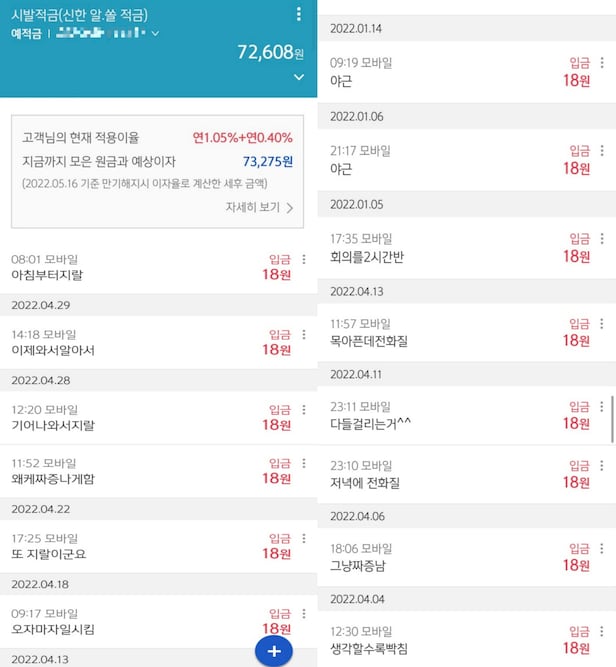Open options for the 오자마자일시킴 entry
Viewport: 616px width, 667px height.
(303, 613)
